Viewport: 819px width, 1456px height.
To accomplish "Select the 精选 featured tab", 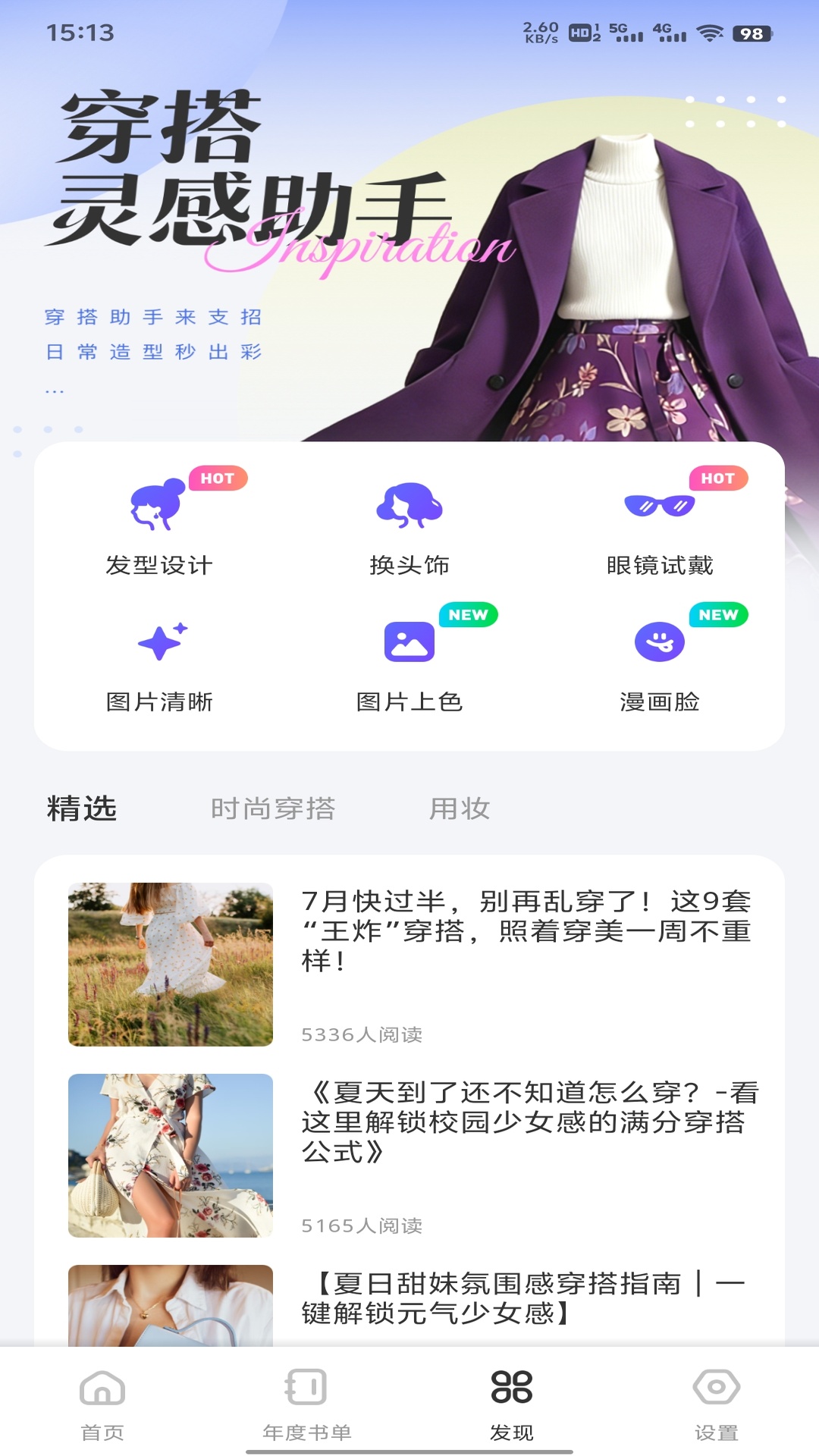I will pyautogui.click(x=83, y=810).
